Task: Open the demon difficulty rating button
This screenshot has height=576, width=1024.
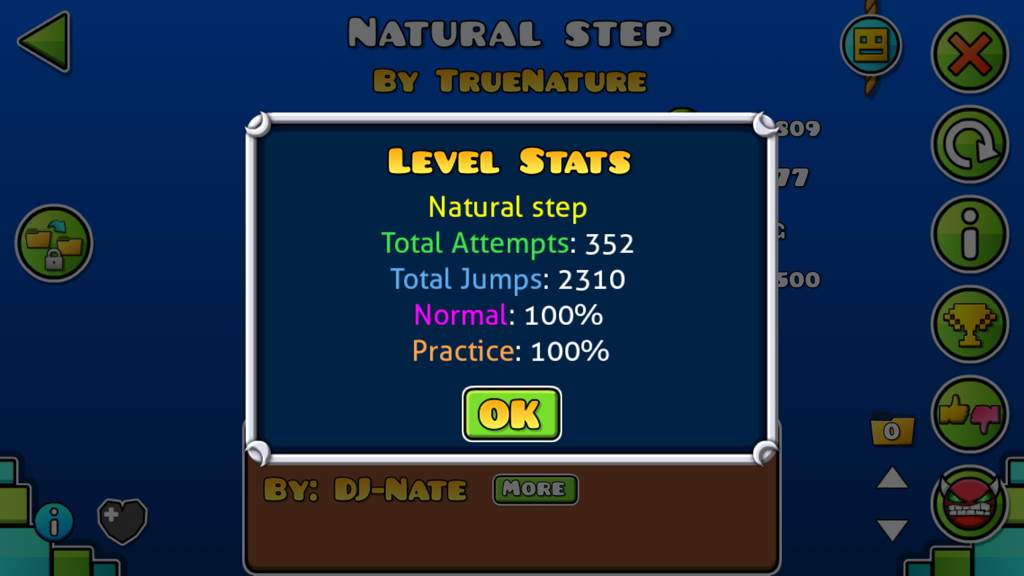Action: point(969,503)
